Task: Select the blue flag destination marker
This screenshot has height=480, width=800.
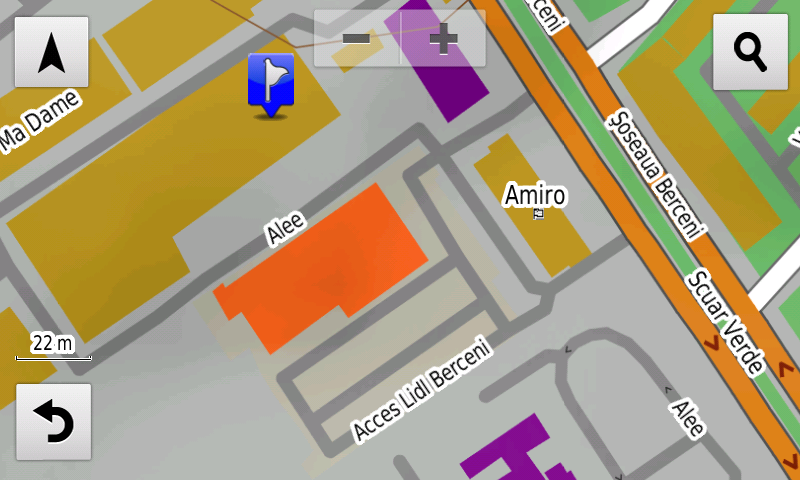Action: [271, 82]
